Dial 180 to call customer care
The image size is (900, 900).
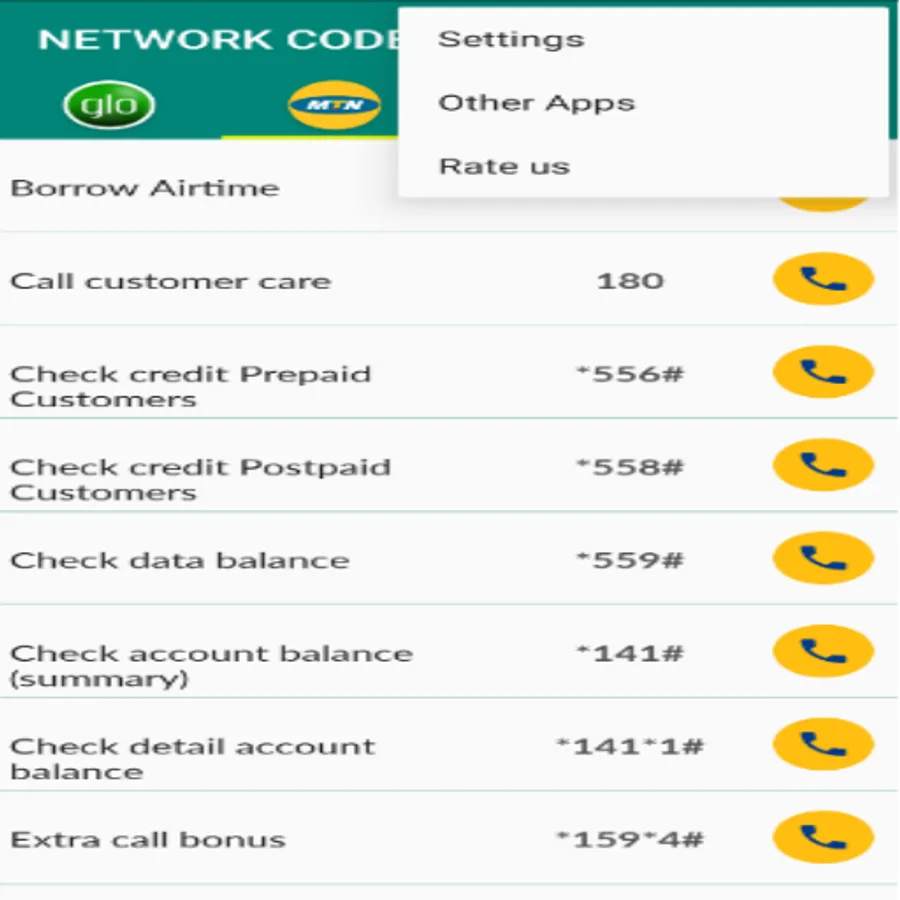pyautogui.click(x=823, y=280)
